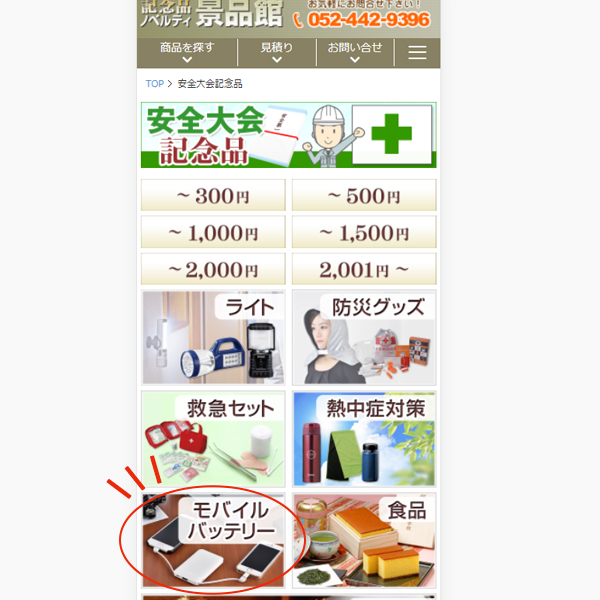Open the 防災グッズ category
The width and height of the screenshot is (600, 600).
[x=364, y=338]
